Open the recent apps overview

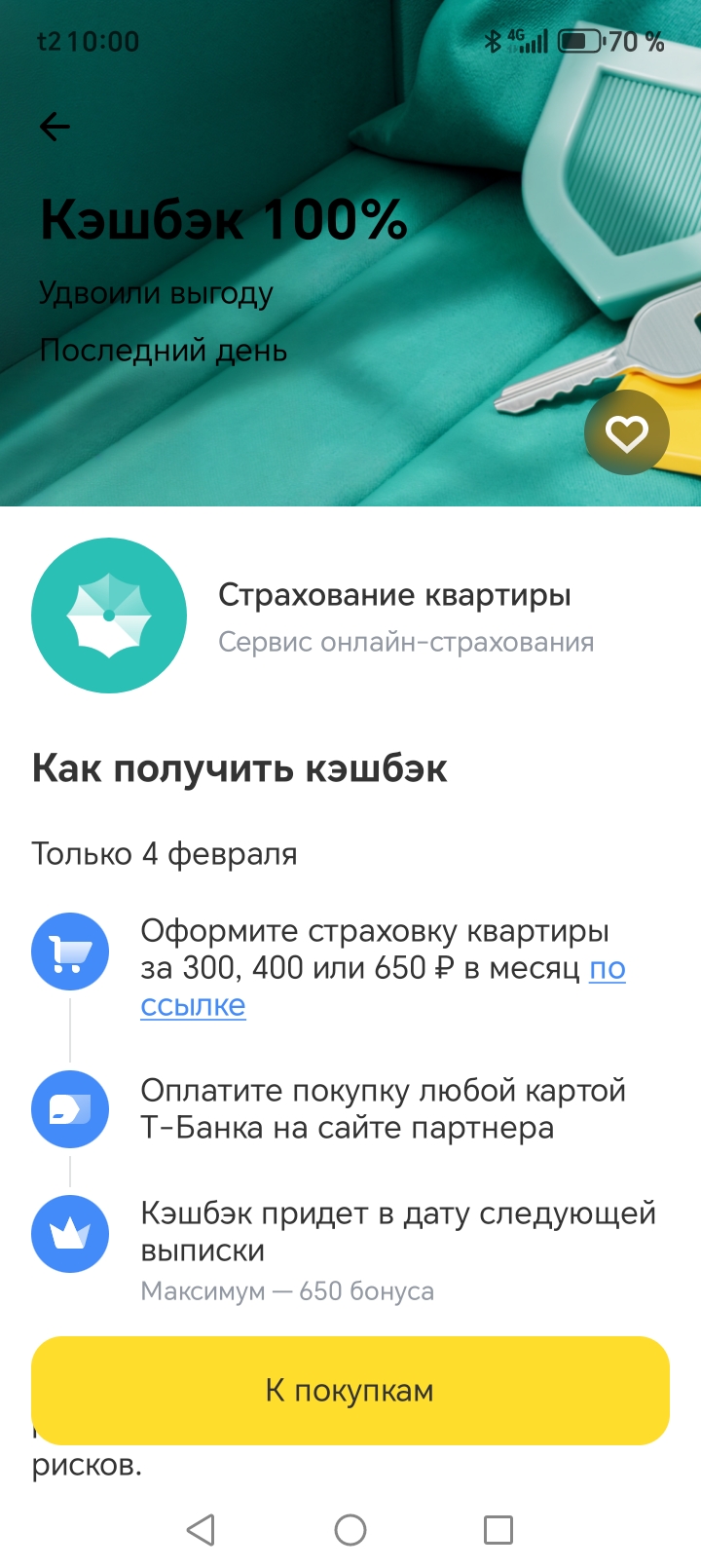click(498, 1529)
